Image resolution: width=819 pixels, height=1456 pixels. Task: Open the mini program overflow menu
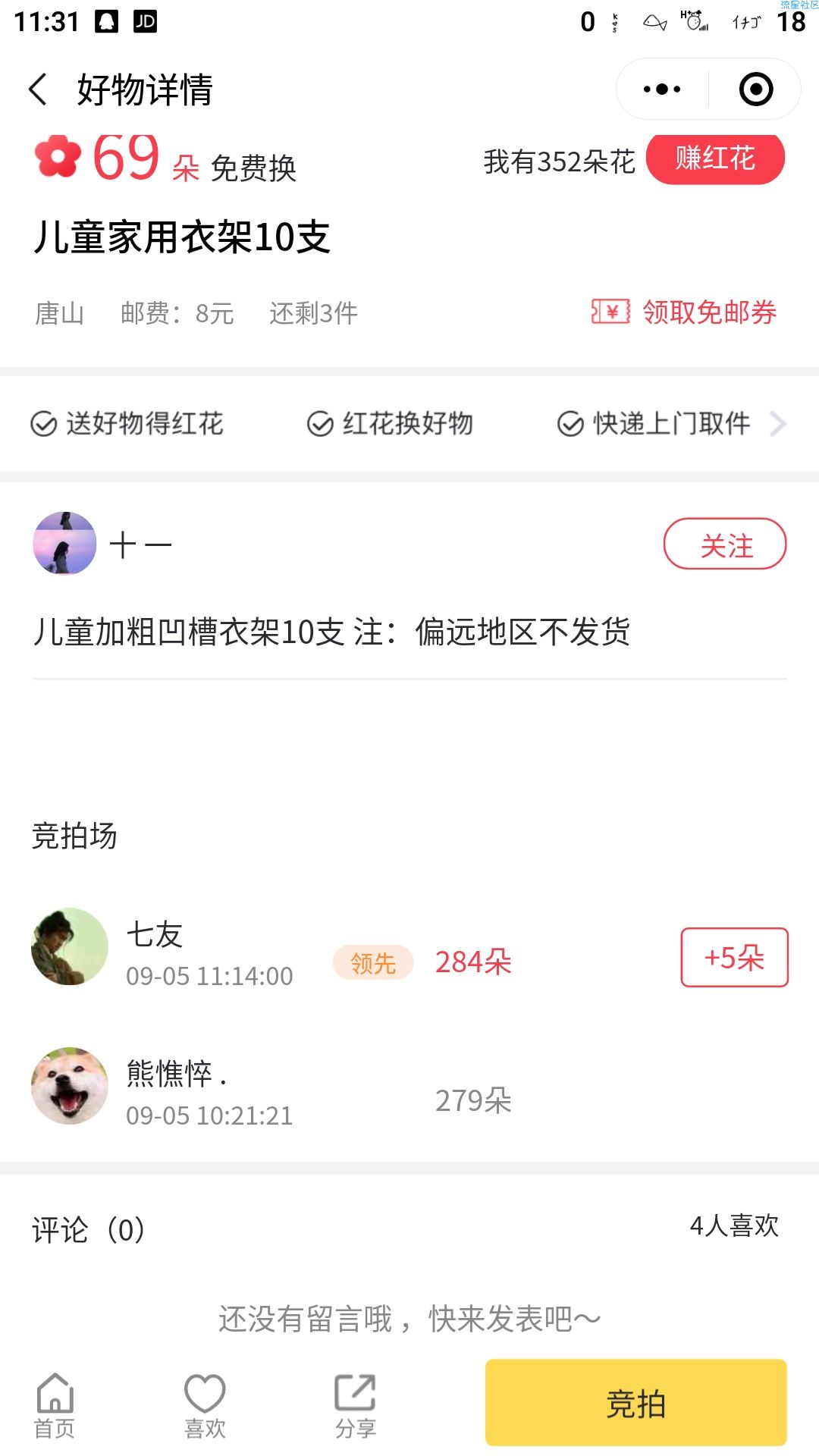point(661,89)
